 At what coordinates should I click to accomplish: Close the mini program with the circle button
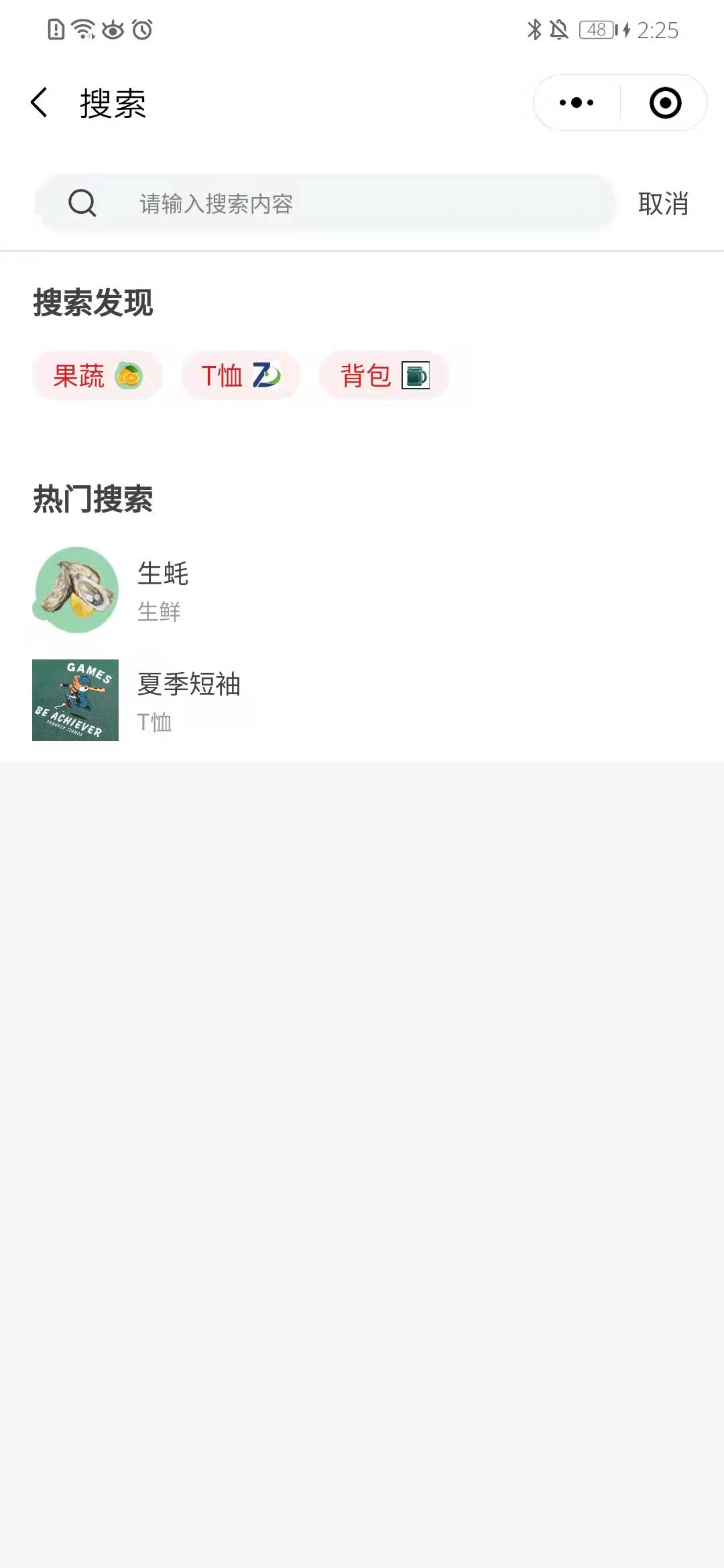coord(665,103)
